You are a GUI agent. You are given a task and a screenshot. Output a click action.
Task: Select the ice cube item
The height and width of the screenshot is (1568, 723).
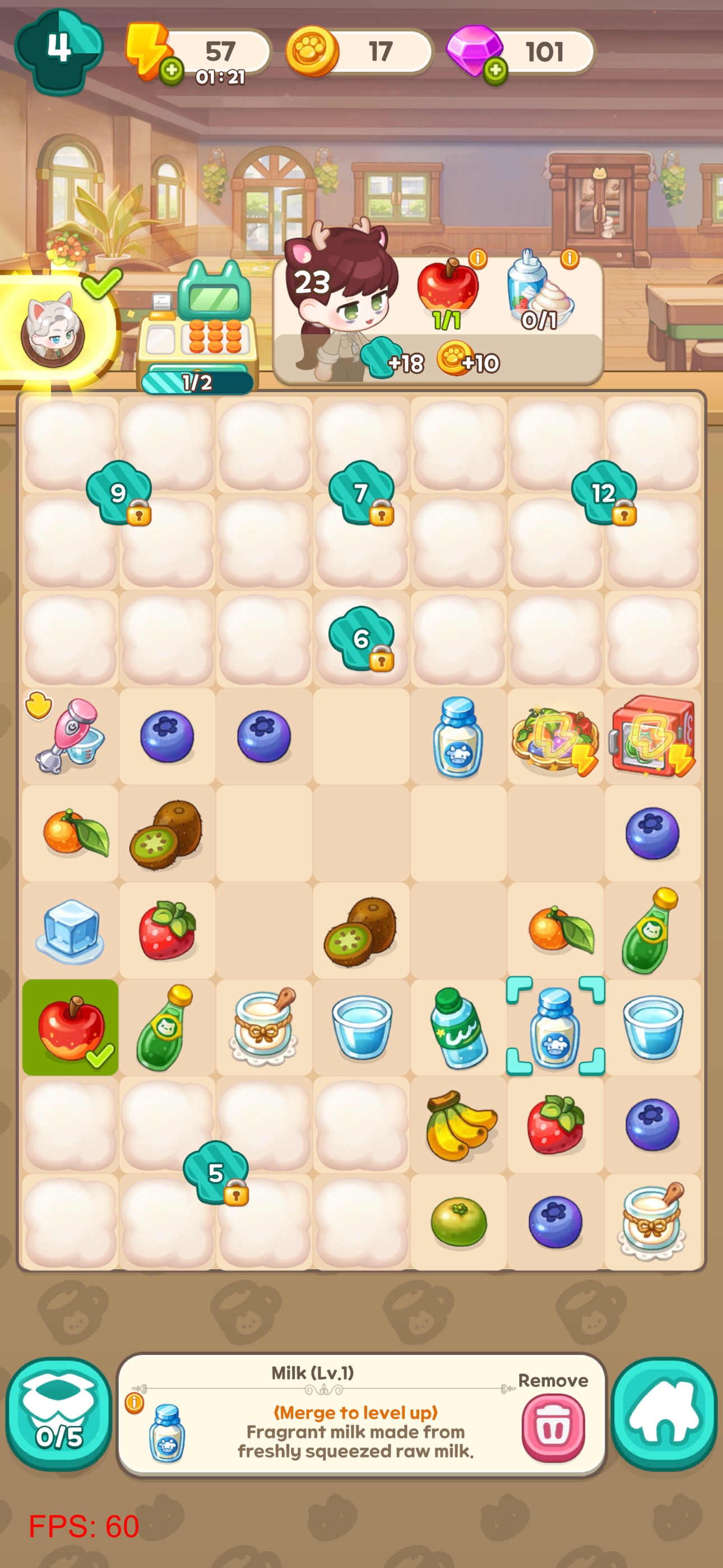(x=70, y=931)
